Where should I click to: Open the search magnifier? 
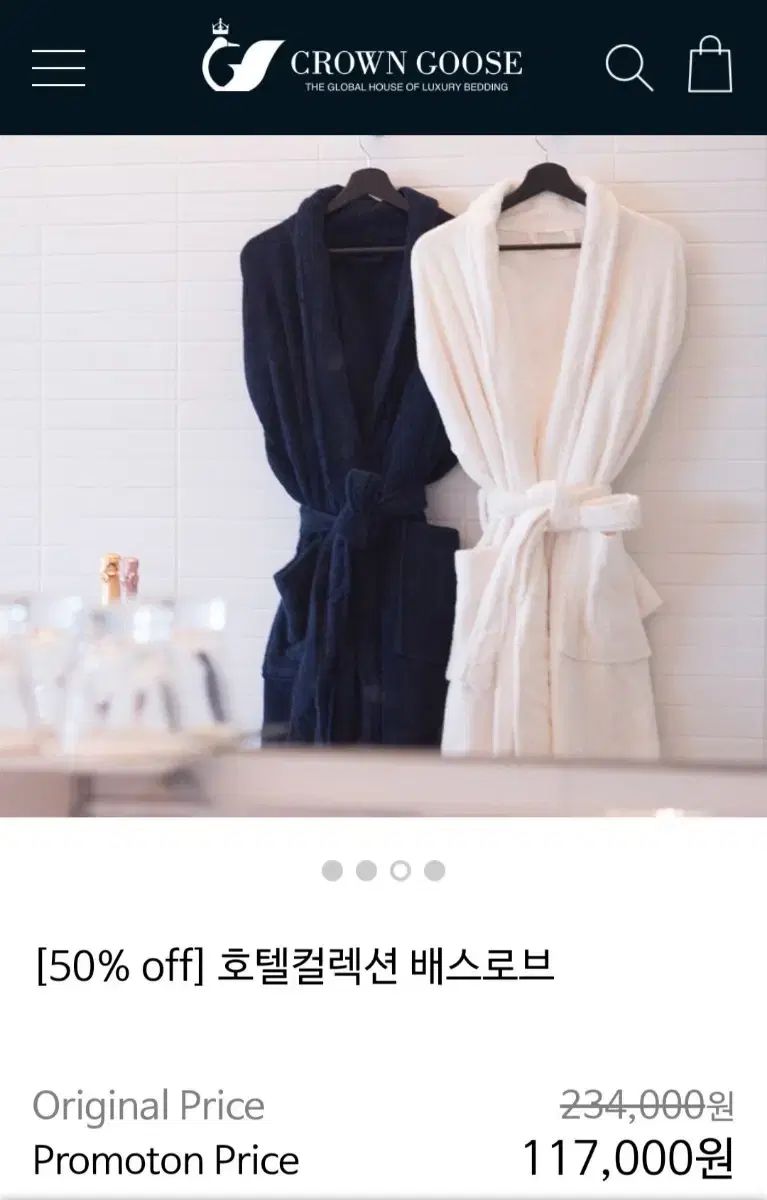(x=629, y=67)
